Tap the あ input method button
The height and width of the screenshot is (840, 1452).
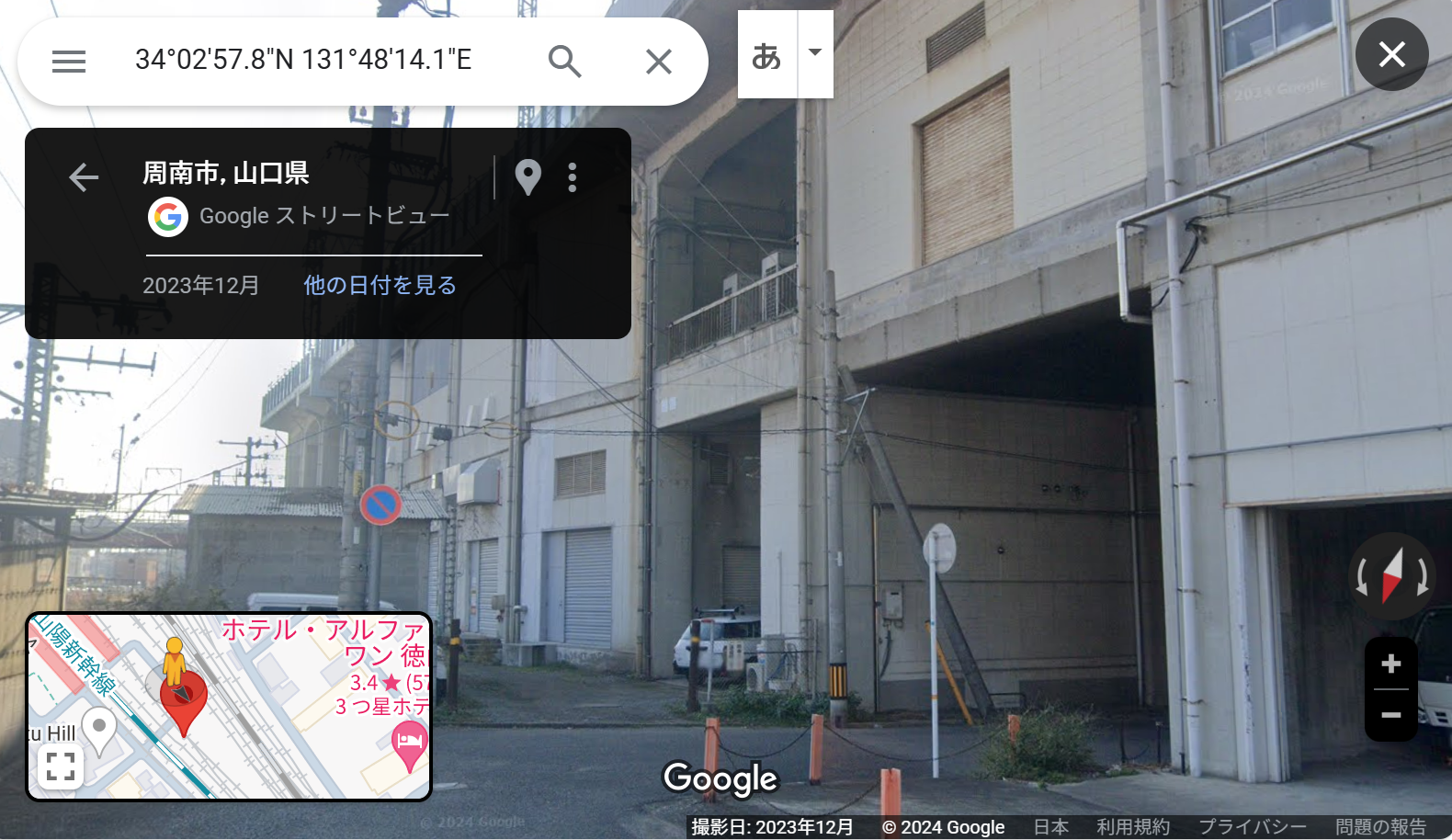coord(766,55)
